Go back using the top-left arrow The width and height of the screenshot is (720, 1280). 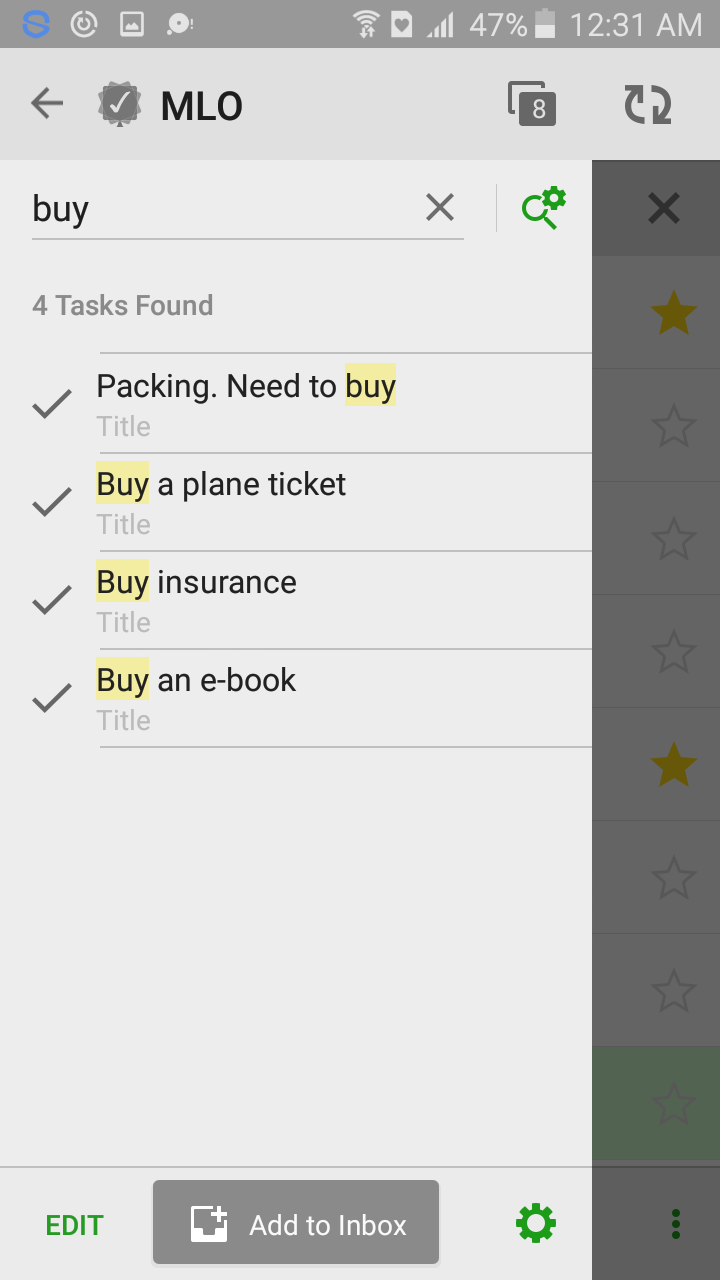pyautogui.click(x=47, y=103)
